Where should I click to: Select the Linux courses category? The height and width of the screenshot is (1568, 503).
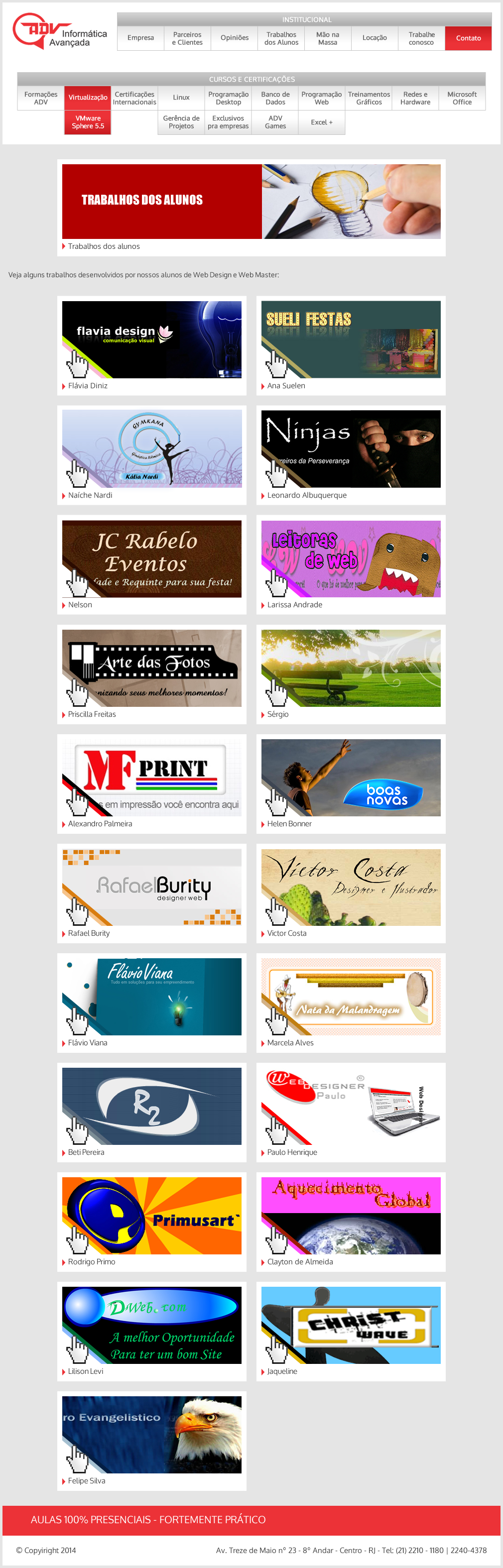(181, 98)
